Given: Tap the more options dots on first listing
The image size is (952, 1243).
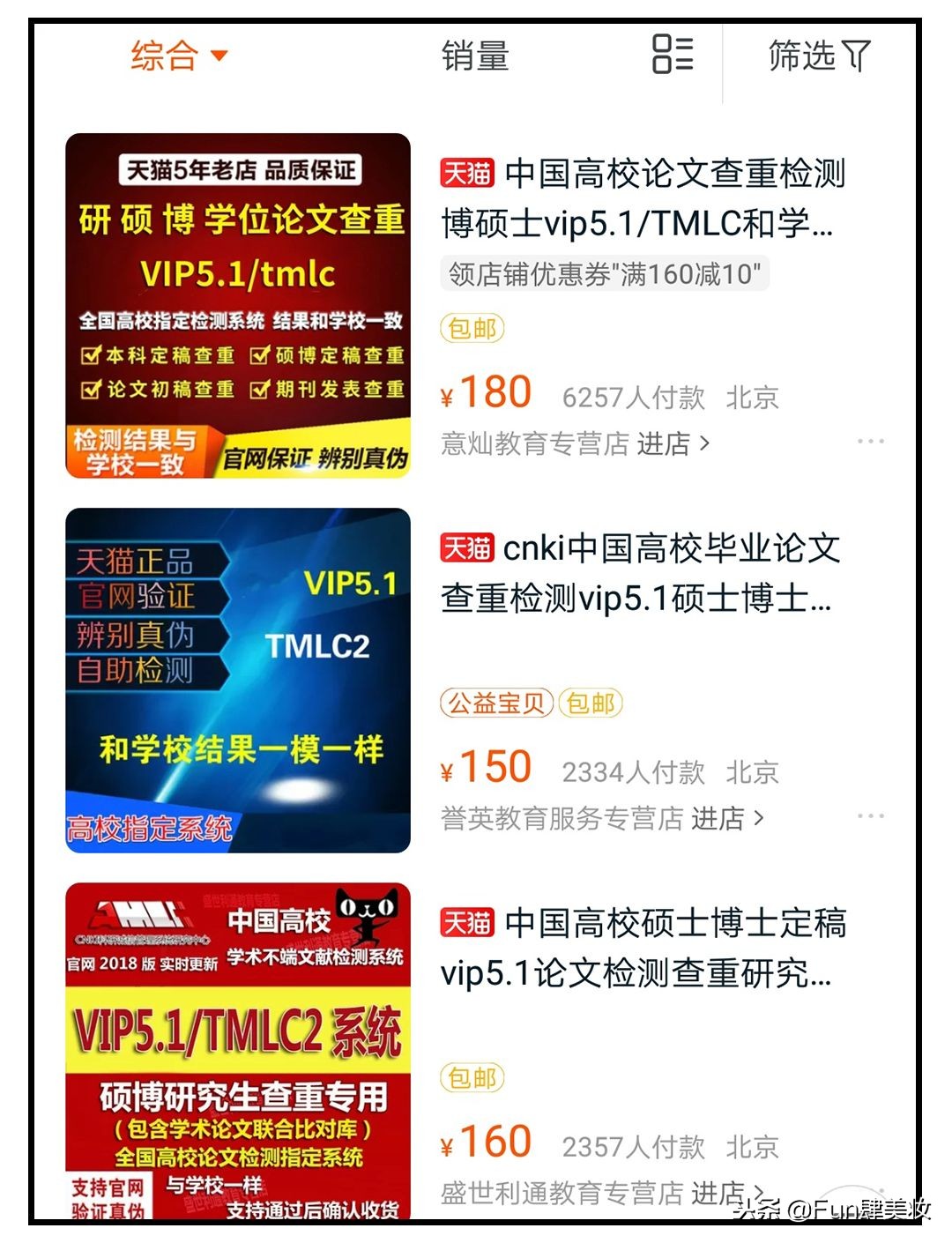Looking at the screenshot, I should pos(871,440).
